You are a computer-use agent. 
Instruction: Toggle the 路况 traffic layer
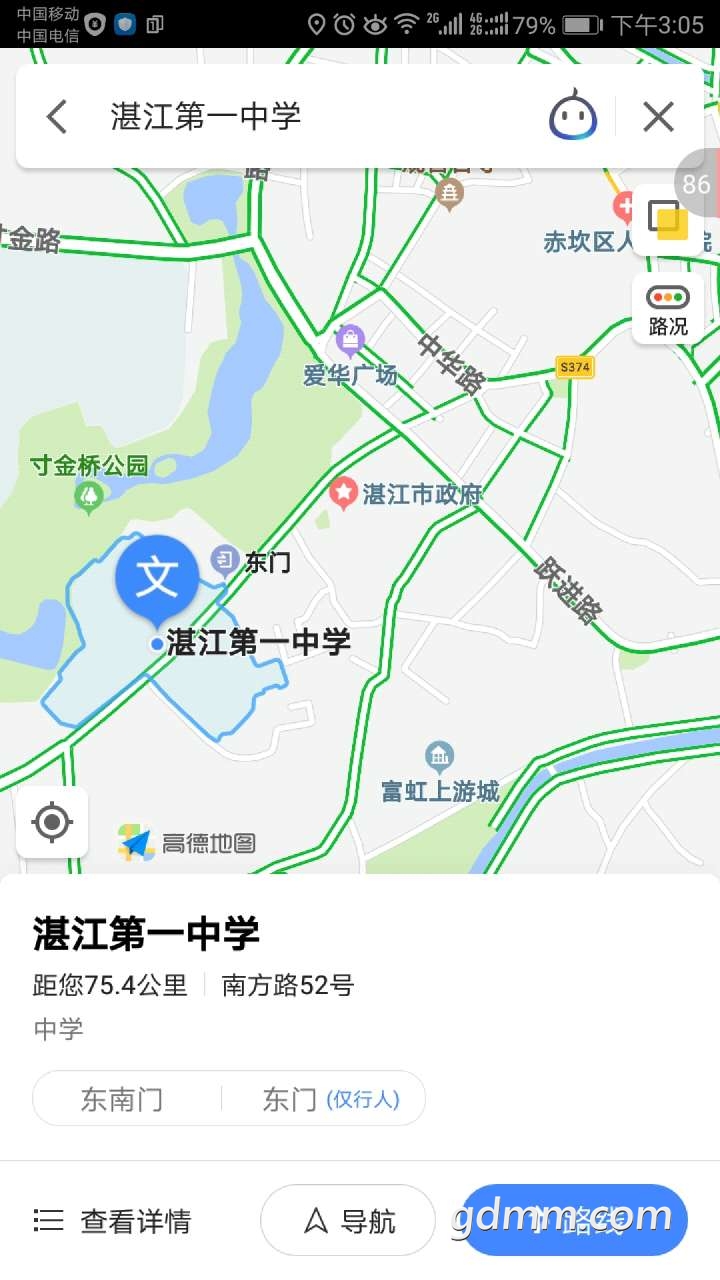tap(668, 308)
